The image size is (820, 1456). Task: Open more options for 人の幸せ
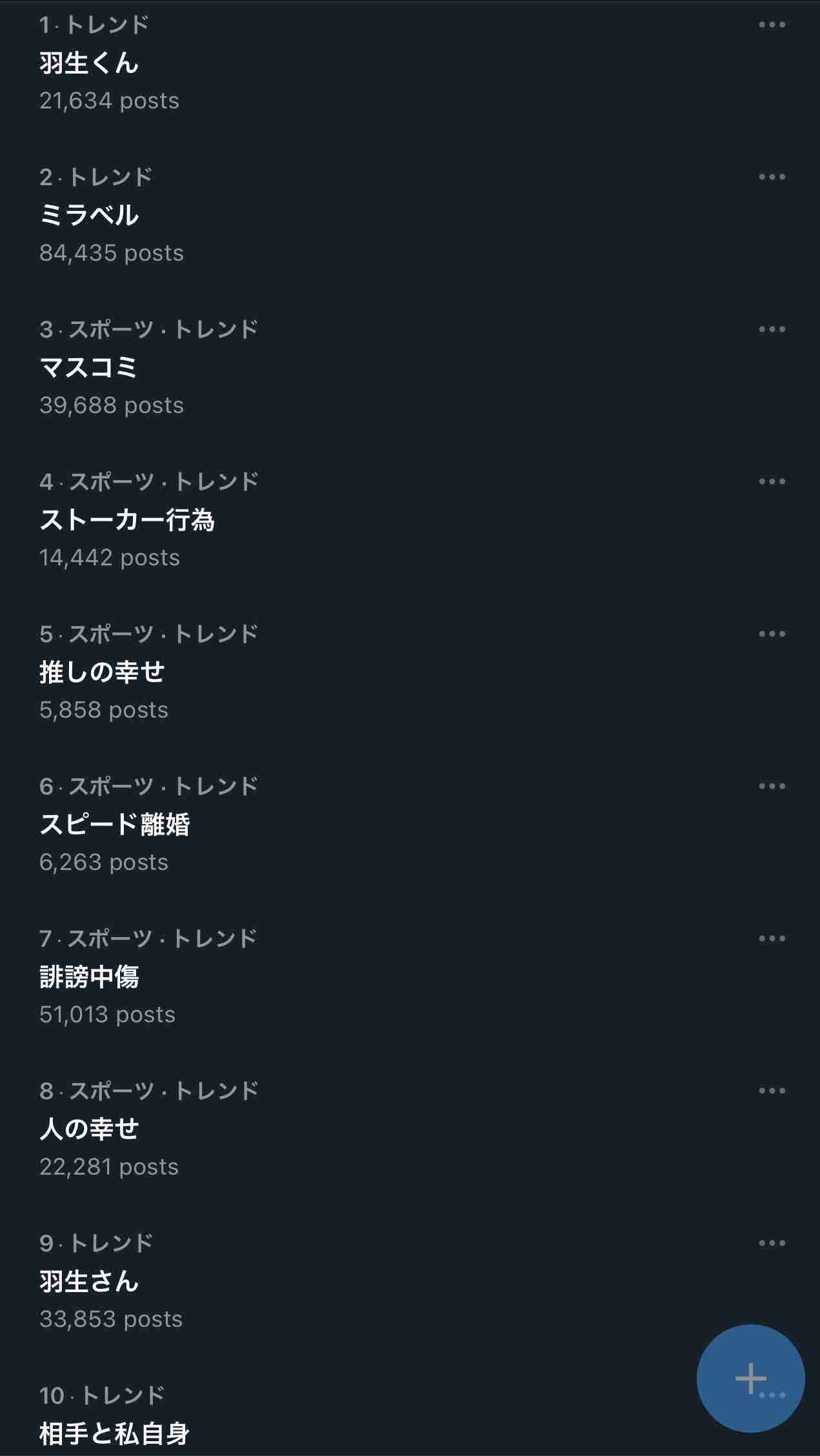click(x=772, y=1091)
